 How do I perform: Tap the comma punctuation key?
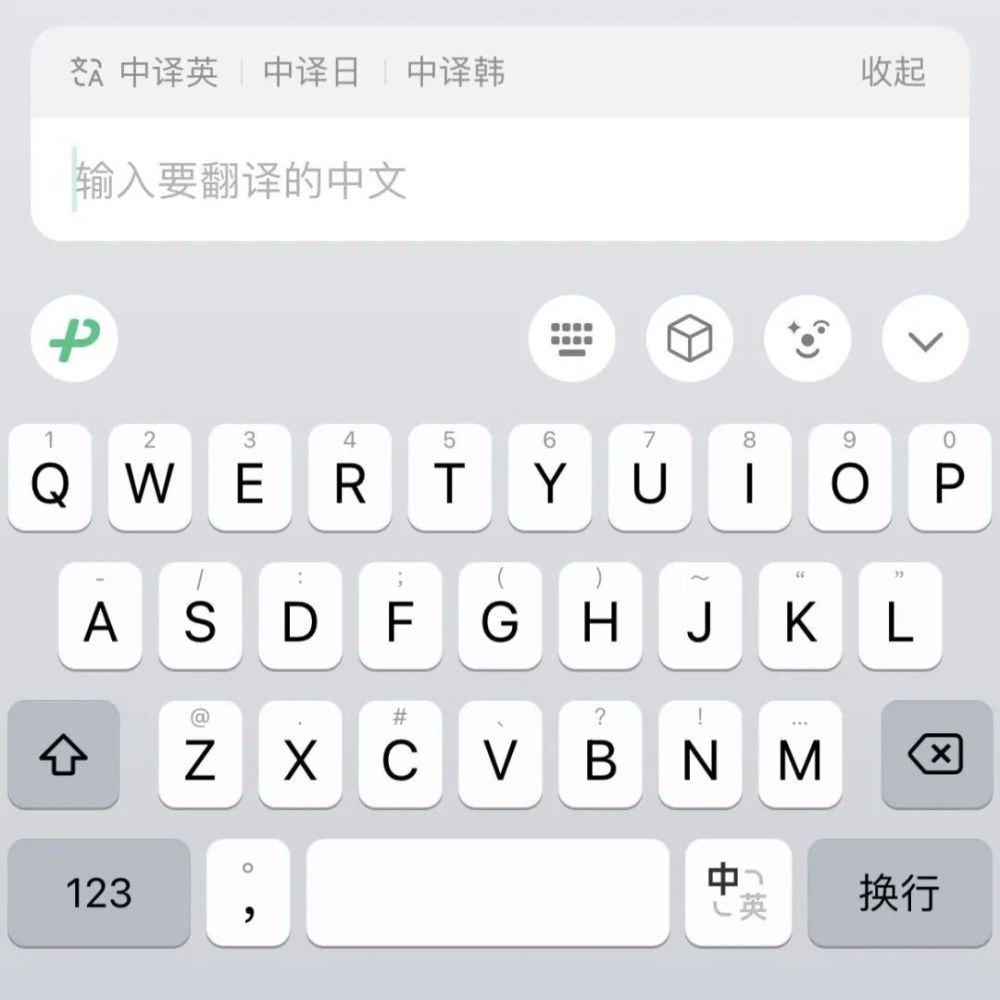[x=248, y=892]
